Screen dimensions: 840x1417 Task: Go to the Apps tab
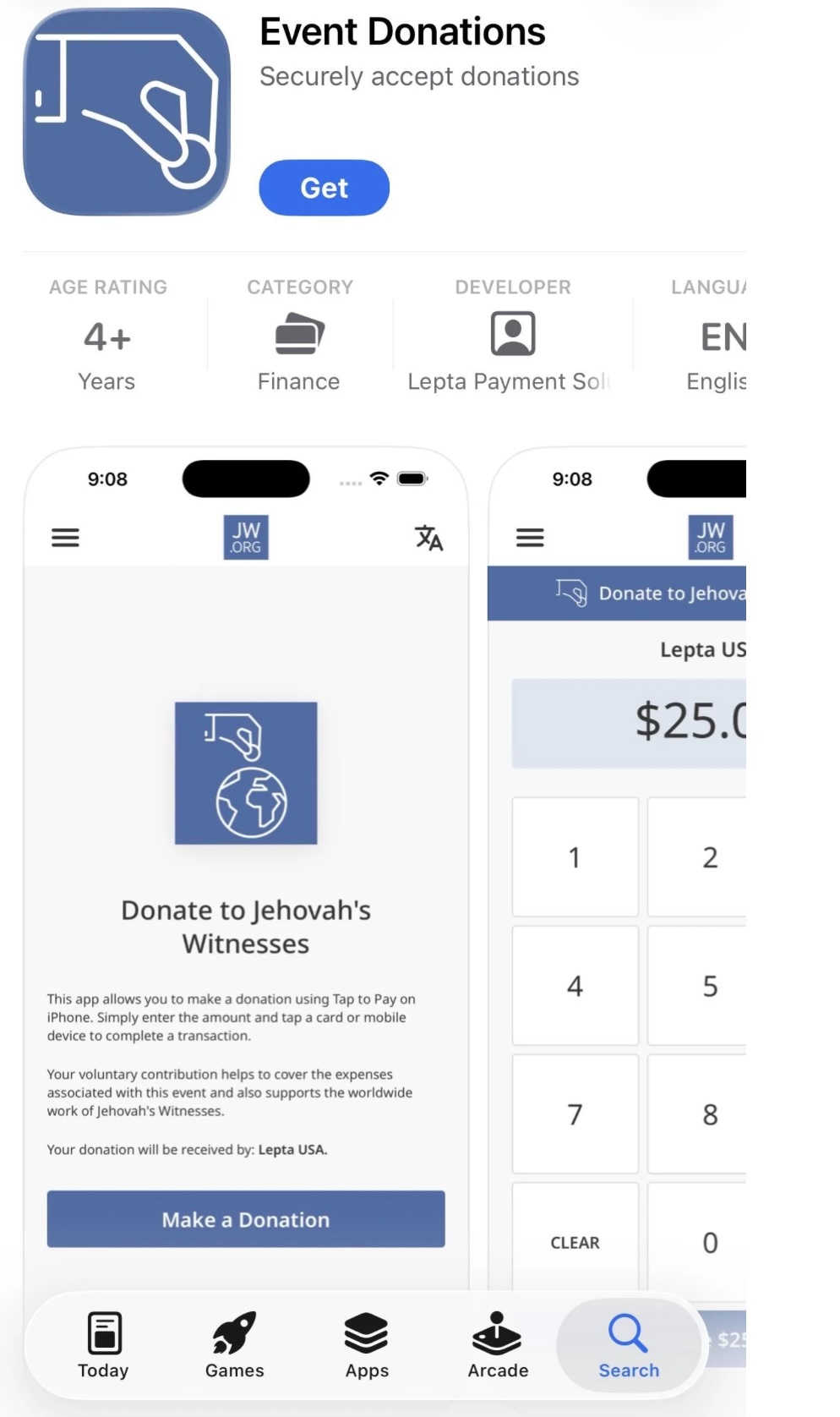(x=367, y=1345)
